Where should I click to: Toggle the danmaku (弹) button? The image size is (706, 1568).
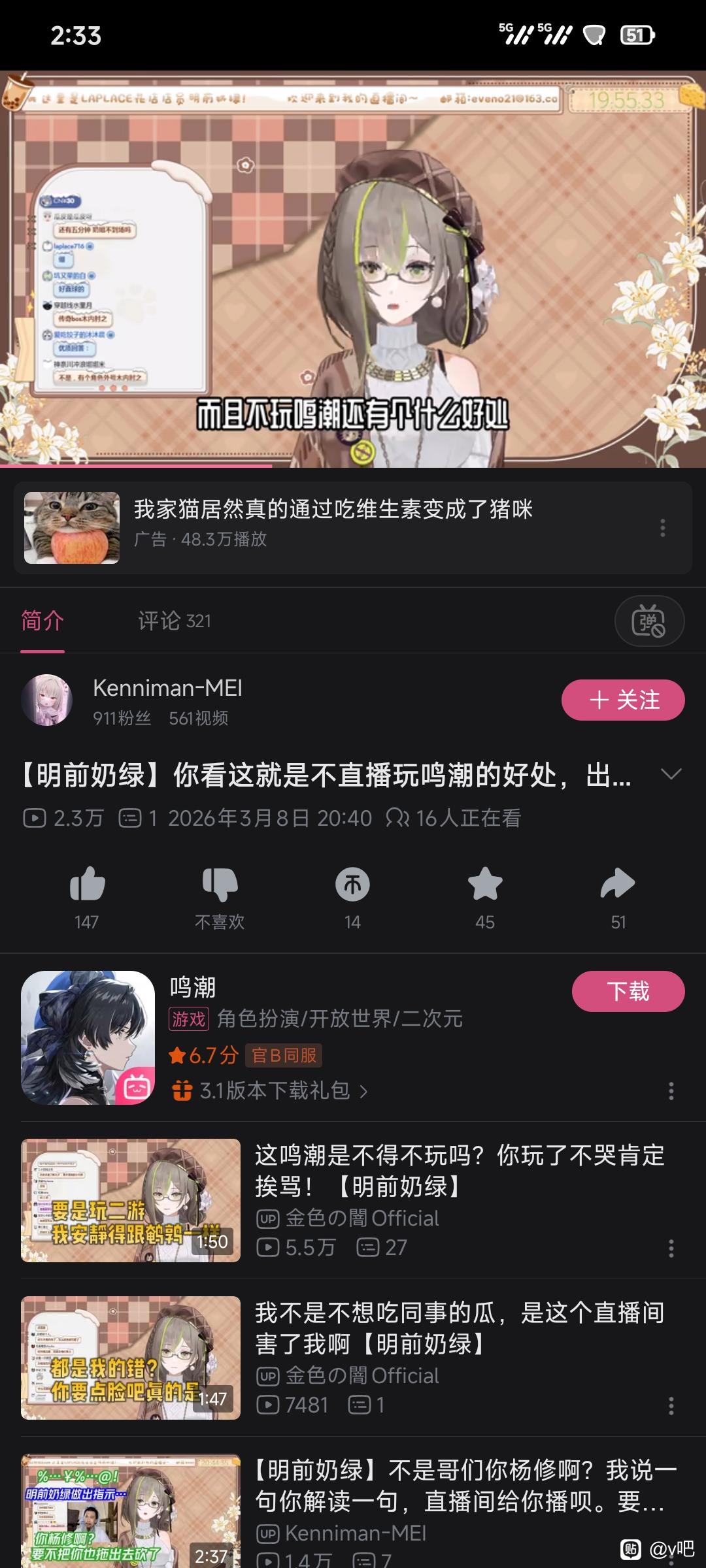click(x=648, y=621)
